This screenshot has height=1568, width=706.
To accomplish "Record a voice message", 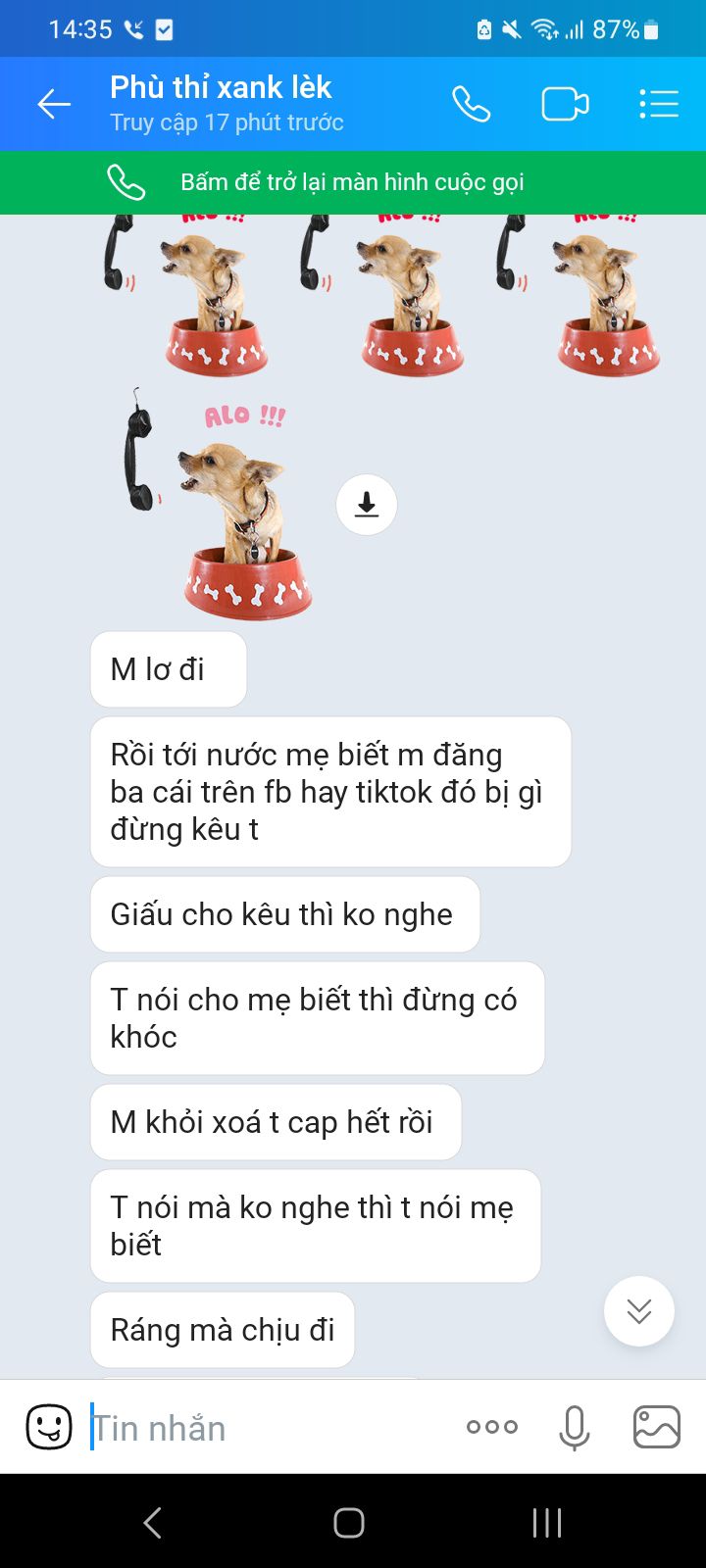I will [575, 1427].
